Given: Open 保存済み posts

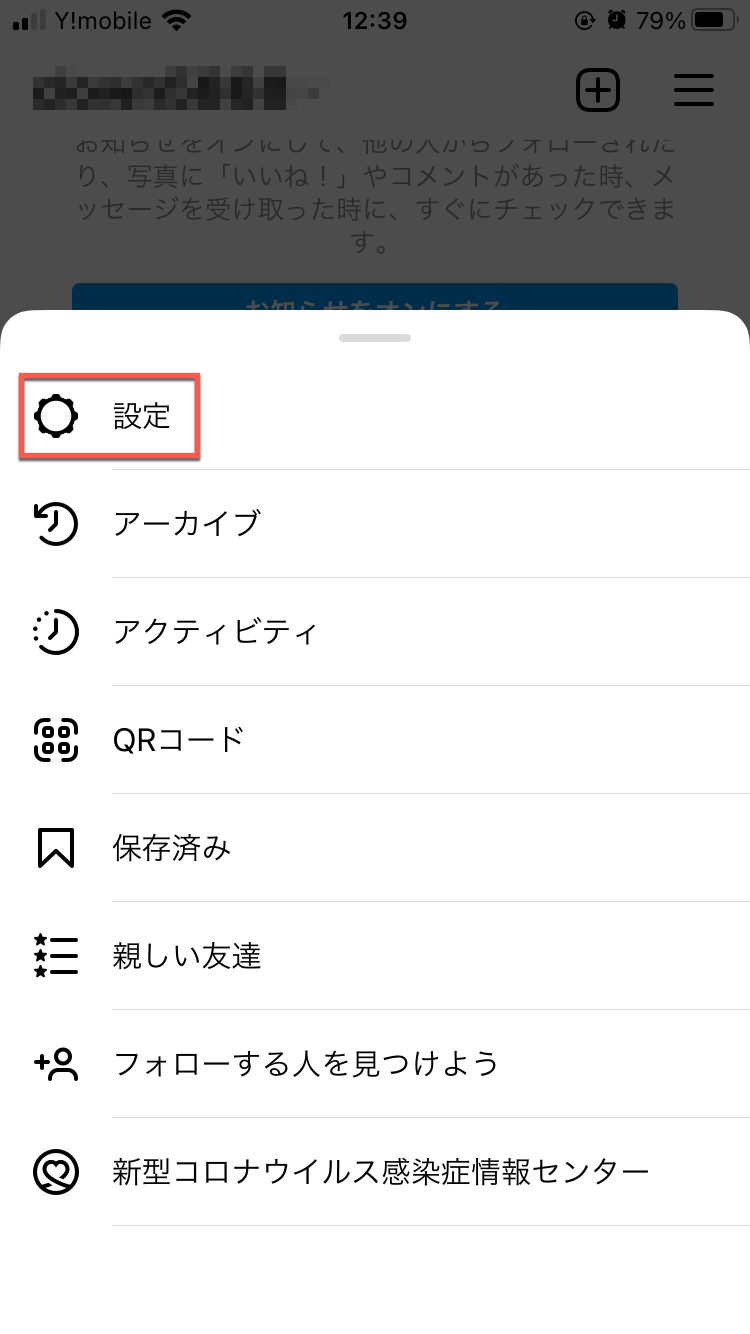Looking at the screenshot, I should 375,848.
